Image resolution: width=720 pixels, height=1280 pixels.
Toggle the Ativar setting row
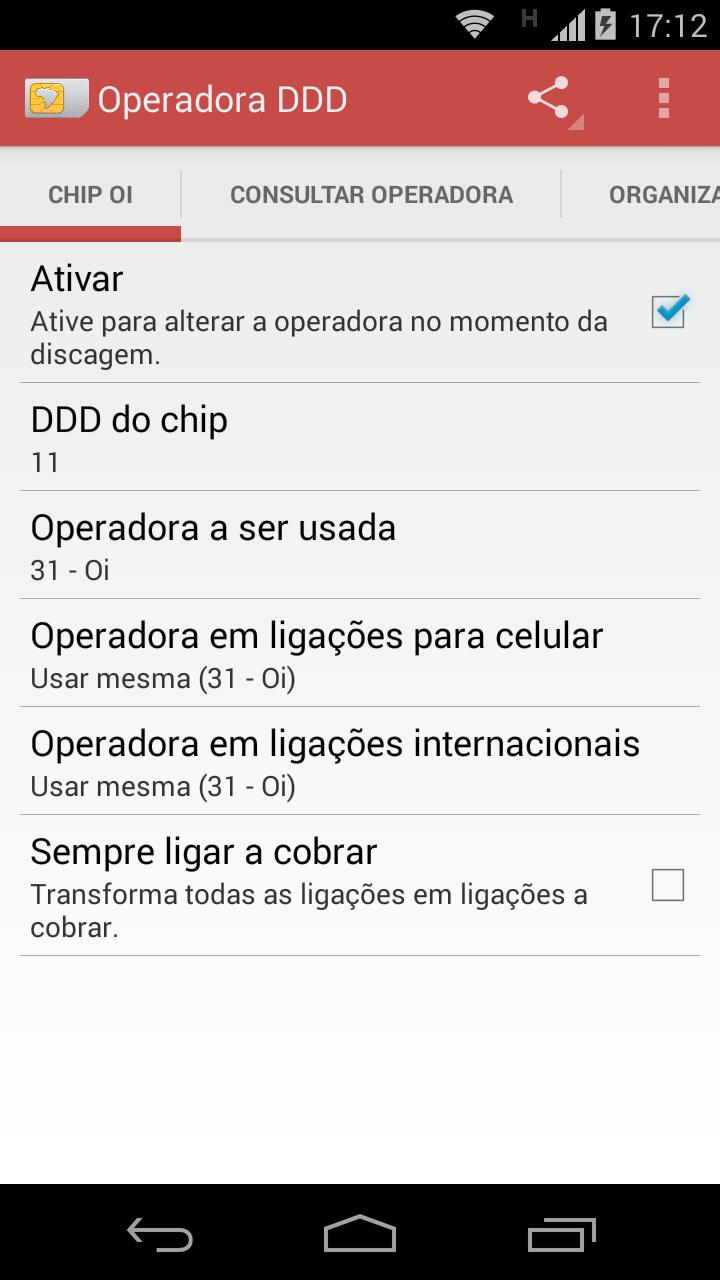coord(300,312)
